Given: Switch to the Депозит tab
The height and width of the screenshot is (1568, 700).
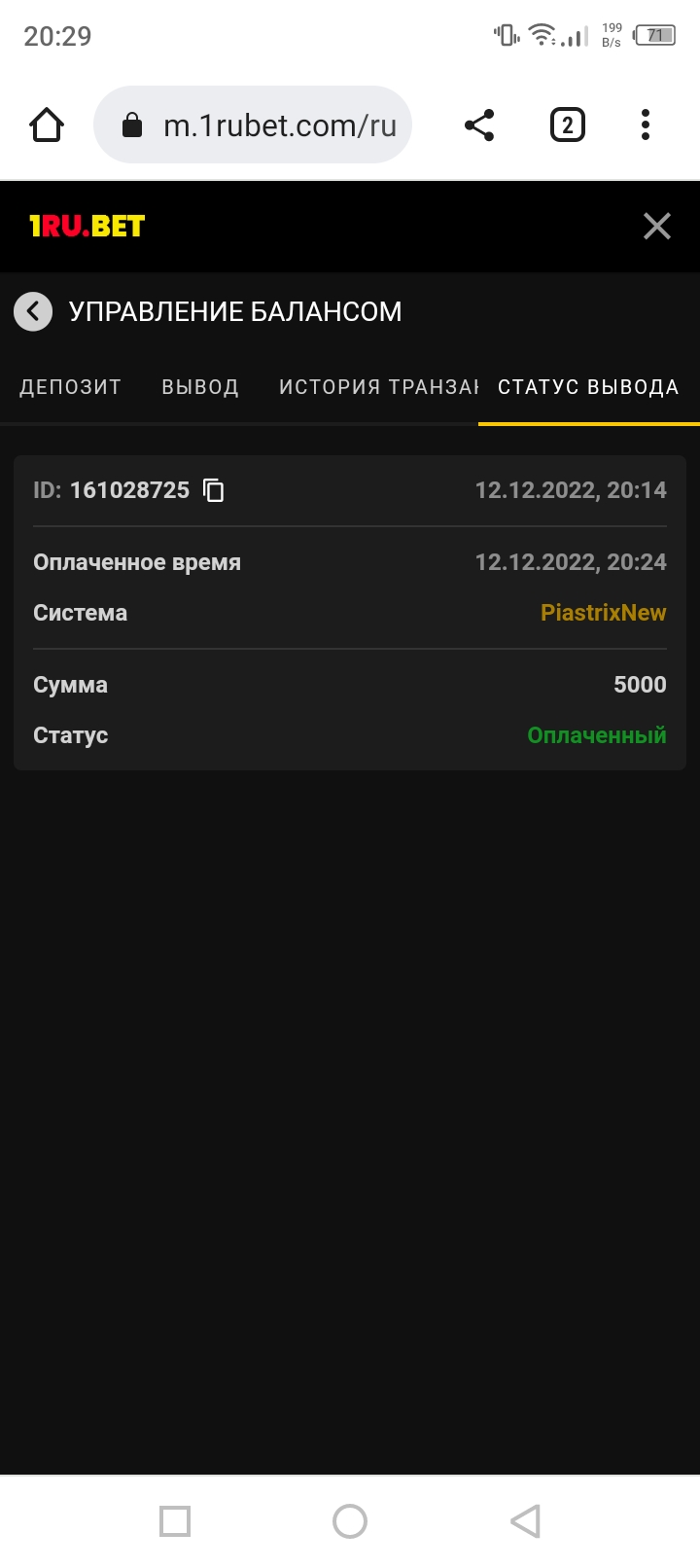Looking at the screenshot, I should point(70,387).
